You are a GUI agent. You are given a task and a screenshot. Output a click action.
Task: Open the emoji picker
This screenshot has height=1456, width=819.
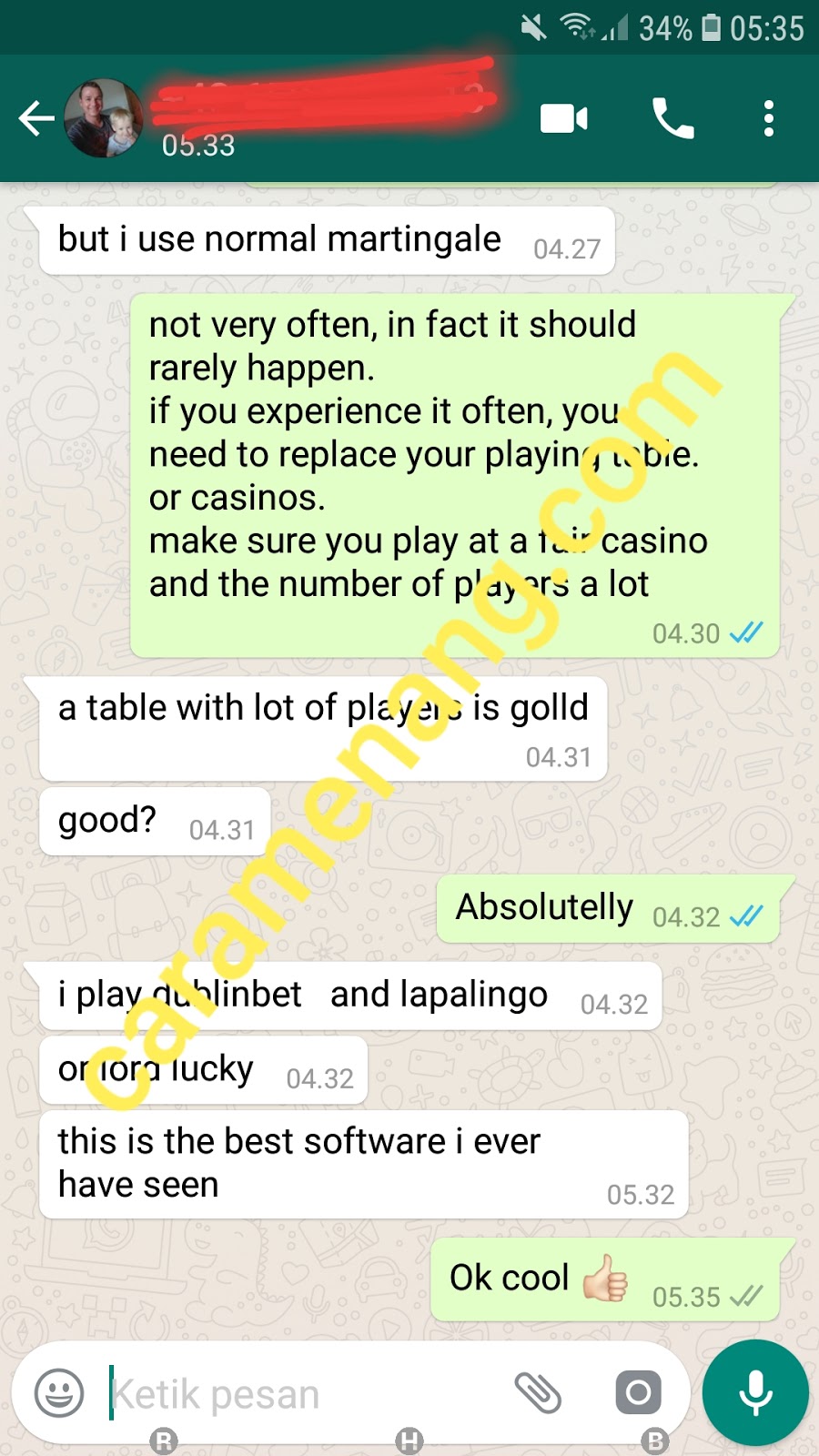(x=59, y=1392)
